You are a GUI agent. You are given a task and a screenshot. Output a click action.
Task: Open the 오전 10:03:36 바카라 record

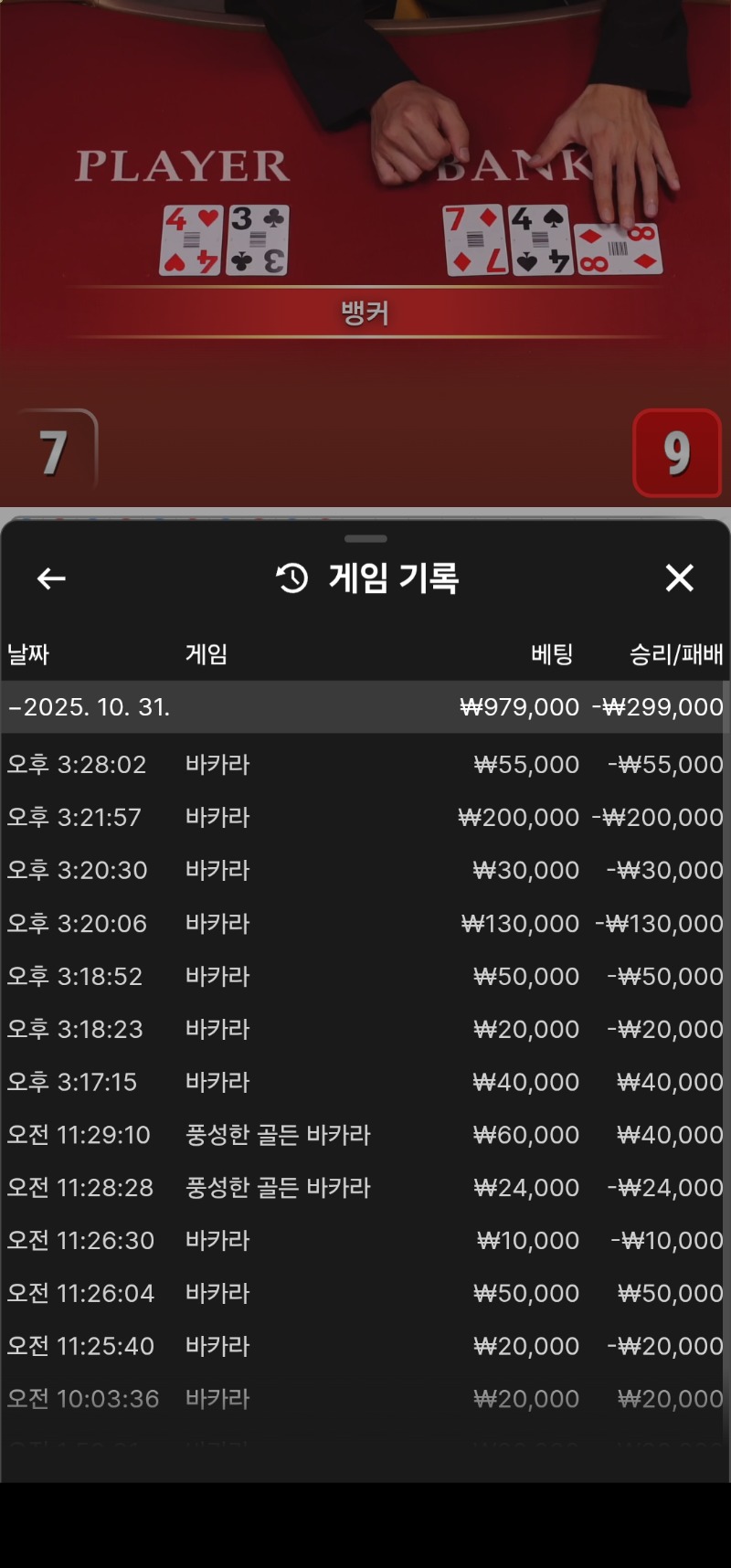click(x=364, y=1399)
